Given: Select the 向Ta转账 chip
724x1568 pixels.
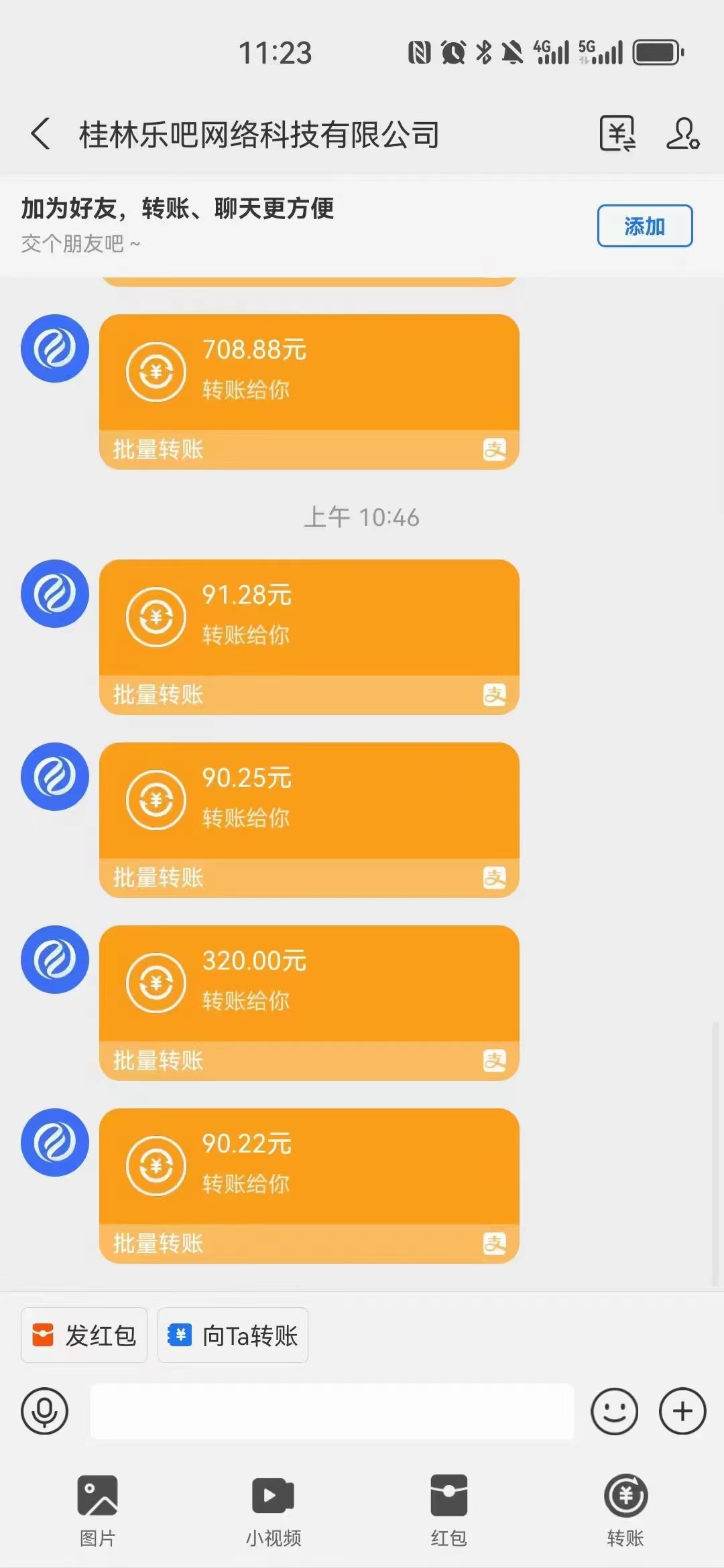Looking at the screenshot, I should tap(233, 1335).
